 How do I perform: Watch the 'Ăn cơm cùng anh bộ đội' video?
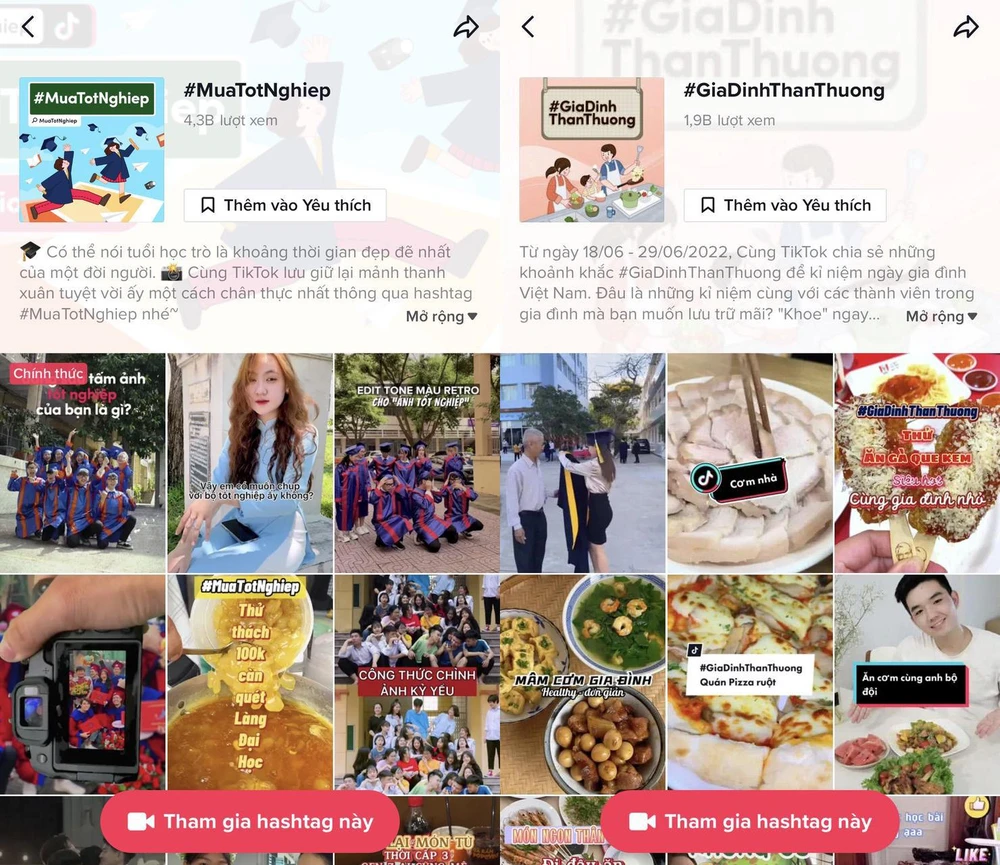[x=917, y=683]
